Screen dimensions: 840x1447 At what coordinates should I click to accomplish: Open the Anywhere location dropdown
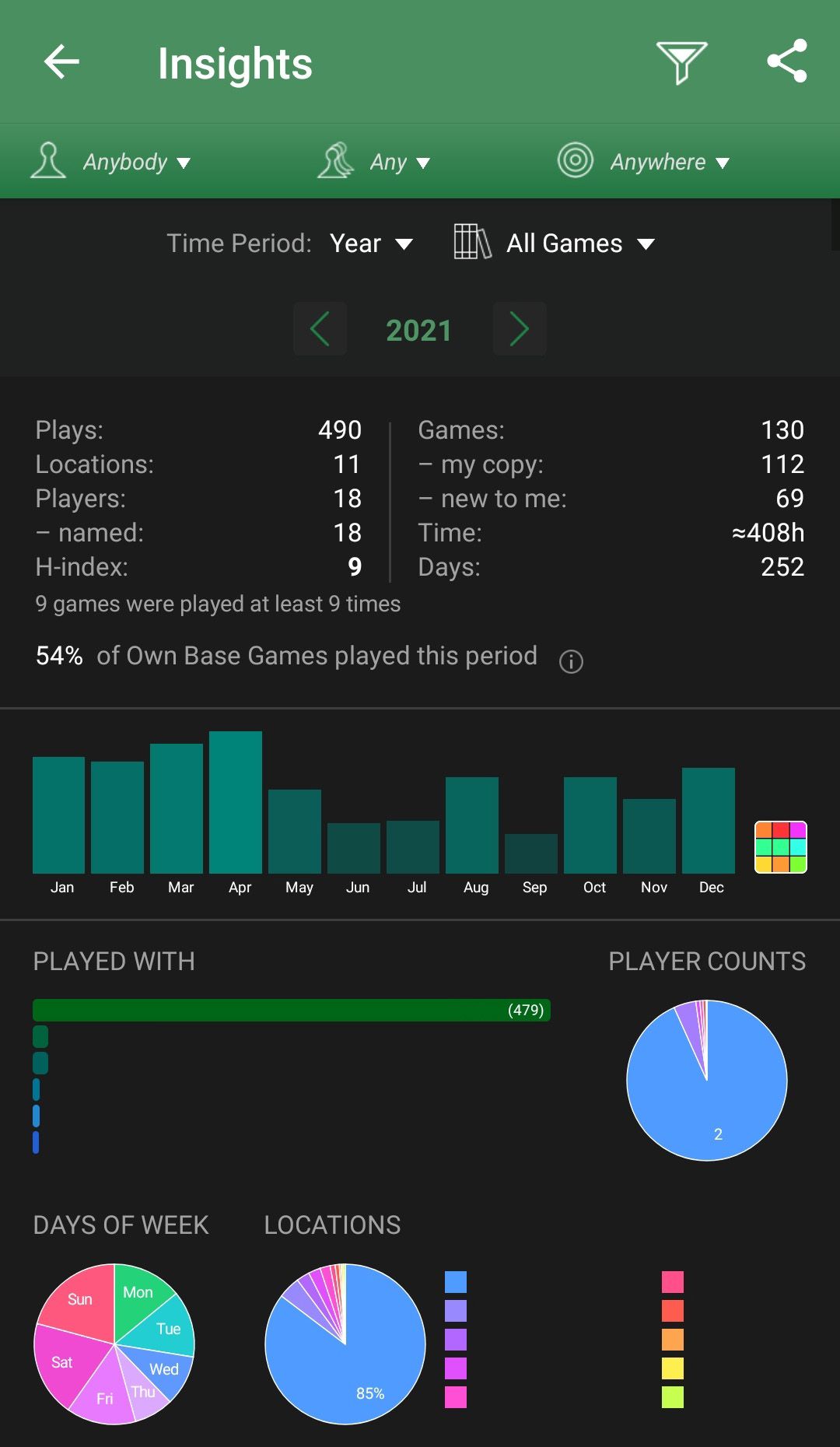[645, 162]
